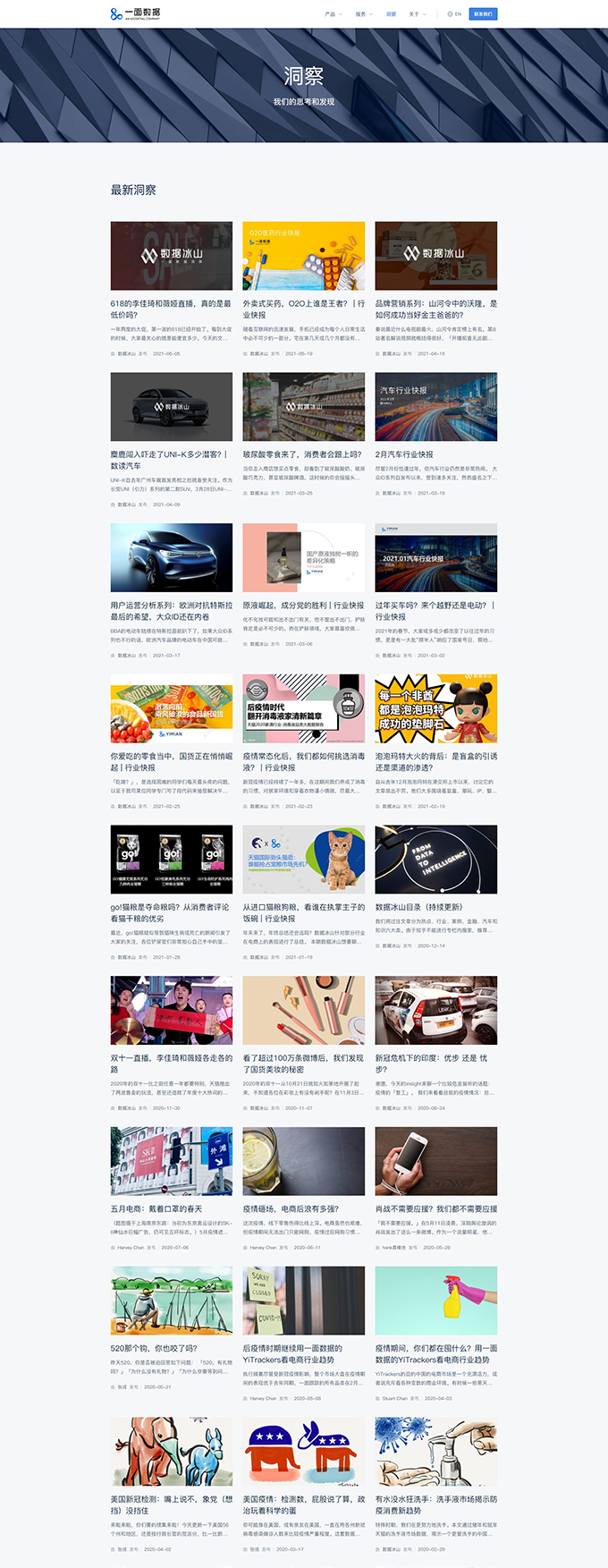Open 品牌营销系列 山河令 article
Screen dimensions: 608x1568
435,309
